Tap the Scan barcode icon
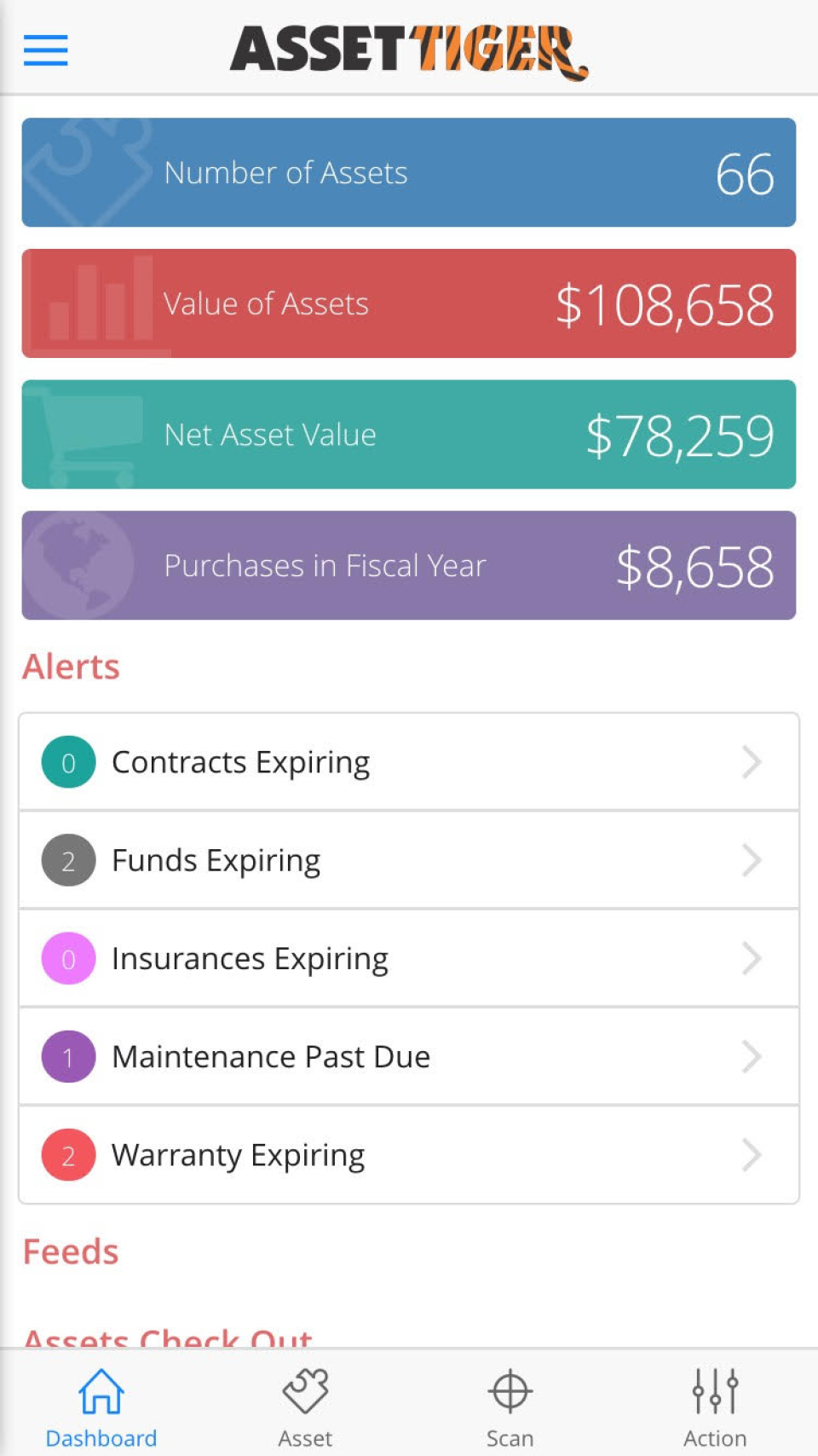 (509, 1388)
